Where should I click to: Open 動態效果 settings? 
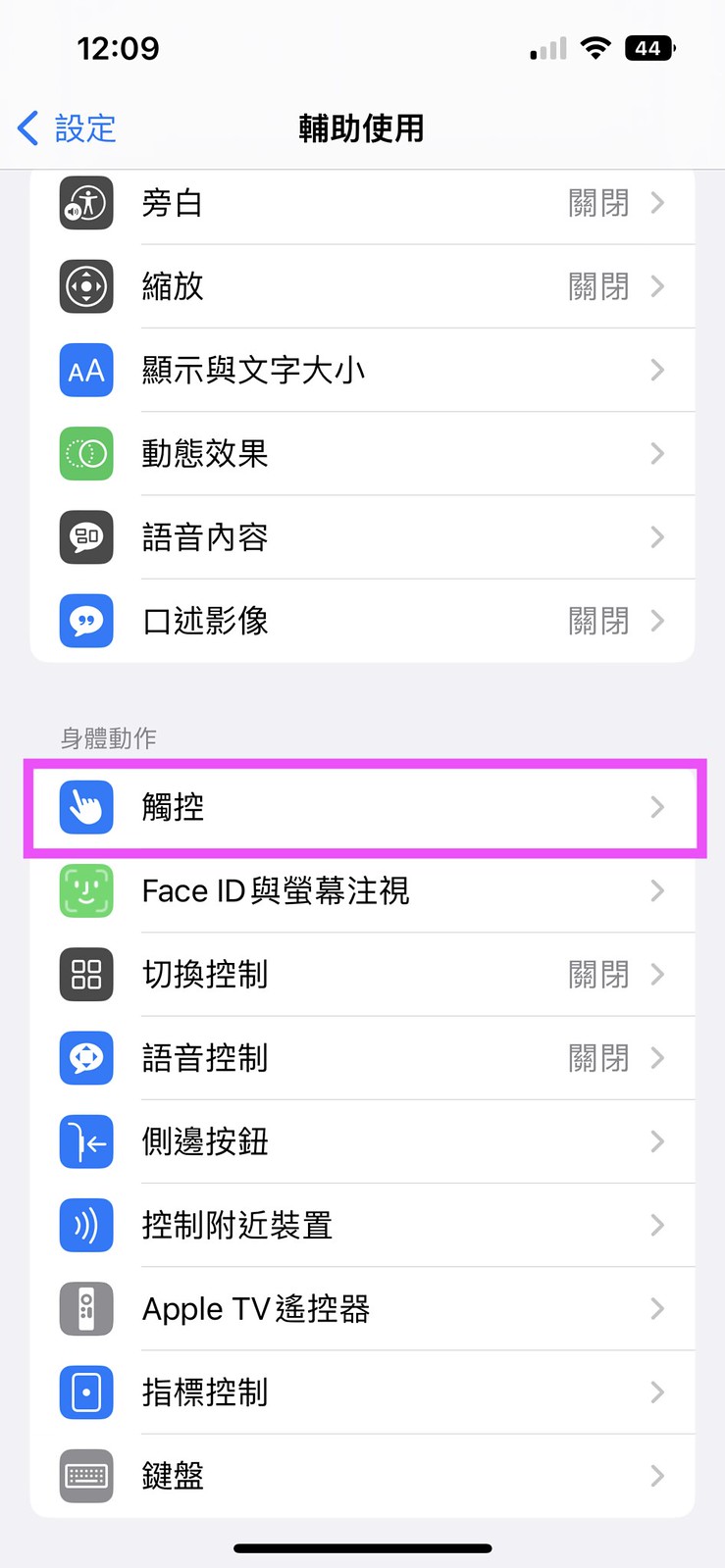point(362,454)
